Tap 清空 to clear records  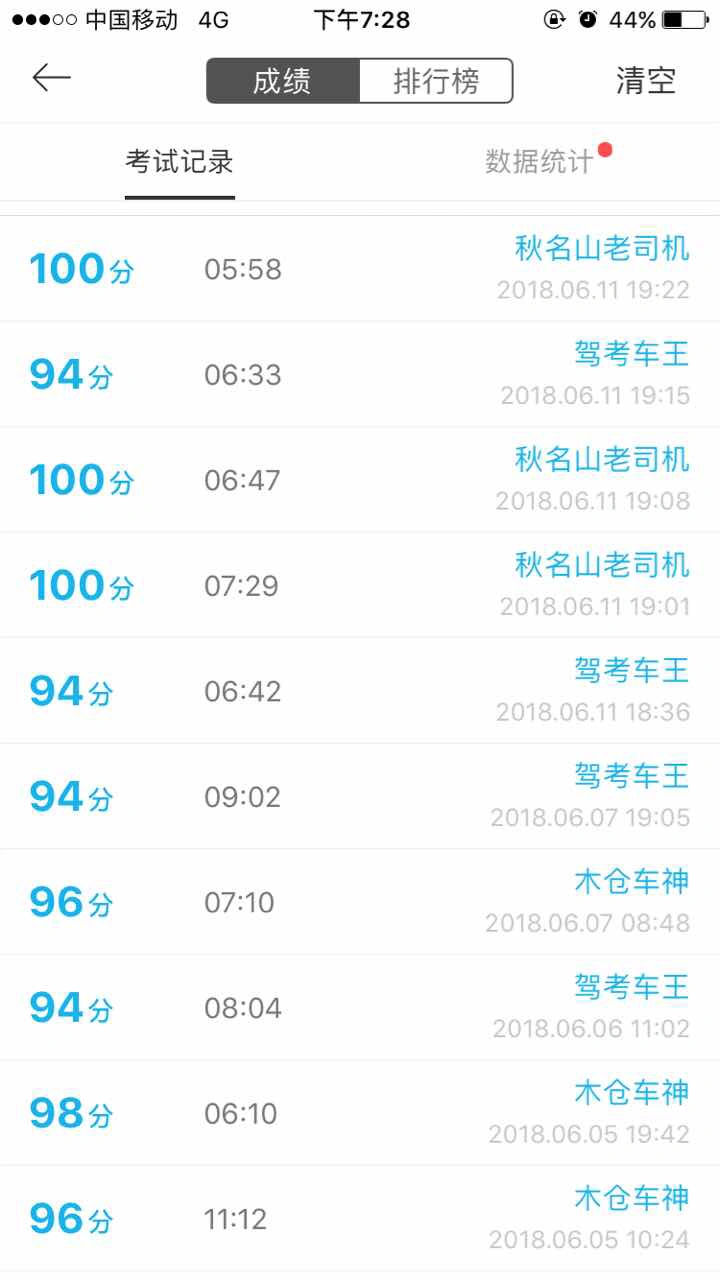tap(646, 81)
